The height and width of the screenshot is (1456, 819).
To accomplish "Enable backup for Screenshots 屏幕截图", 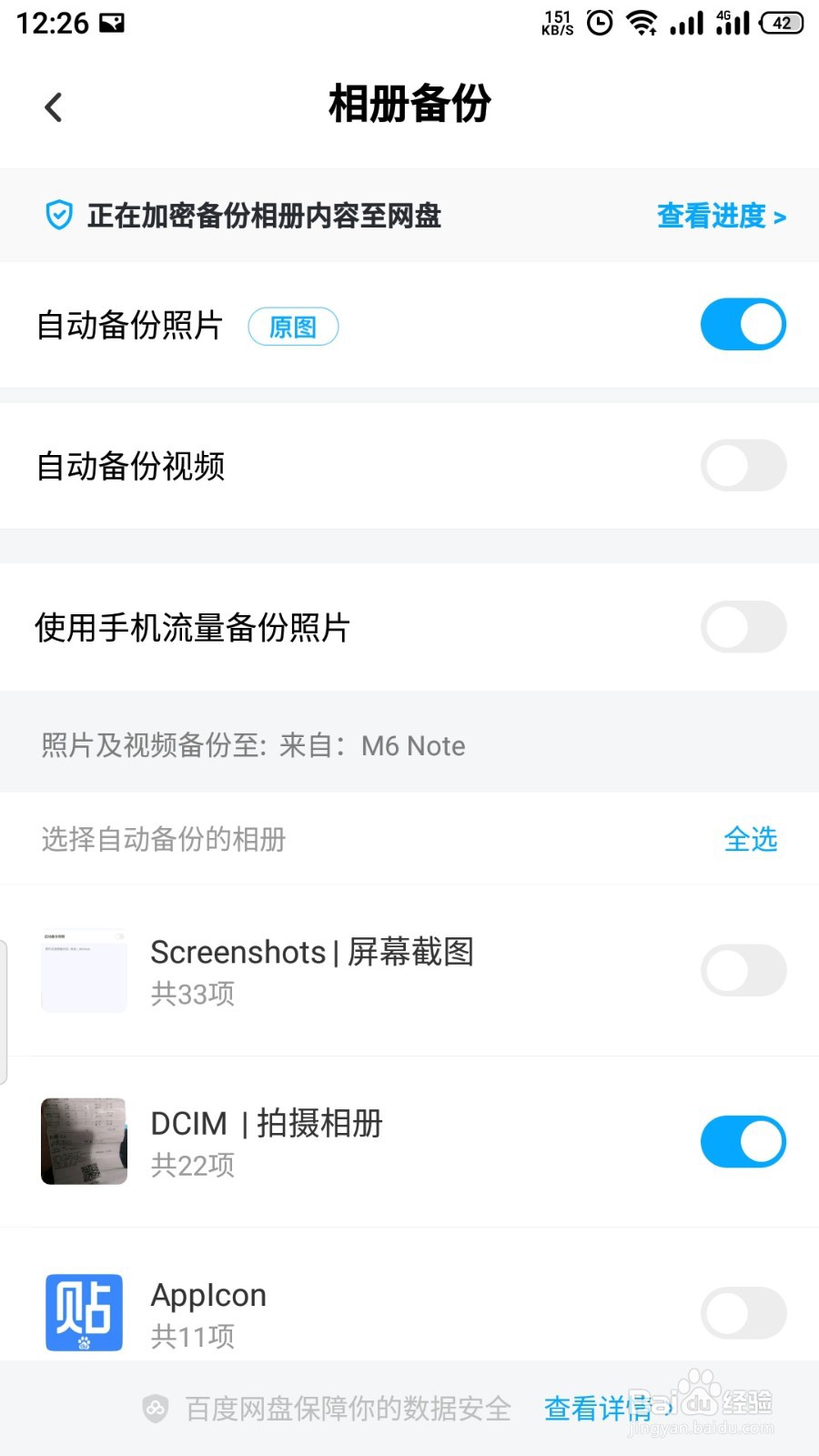I will point(743,970).
